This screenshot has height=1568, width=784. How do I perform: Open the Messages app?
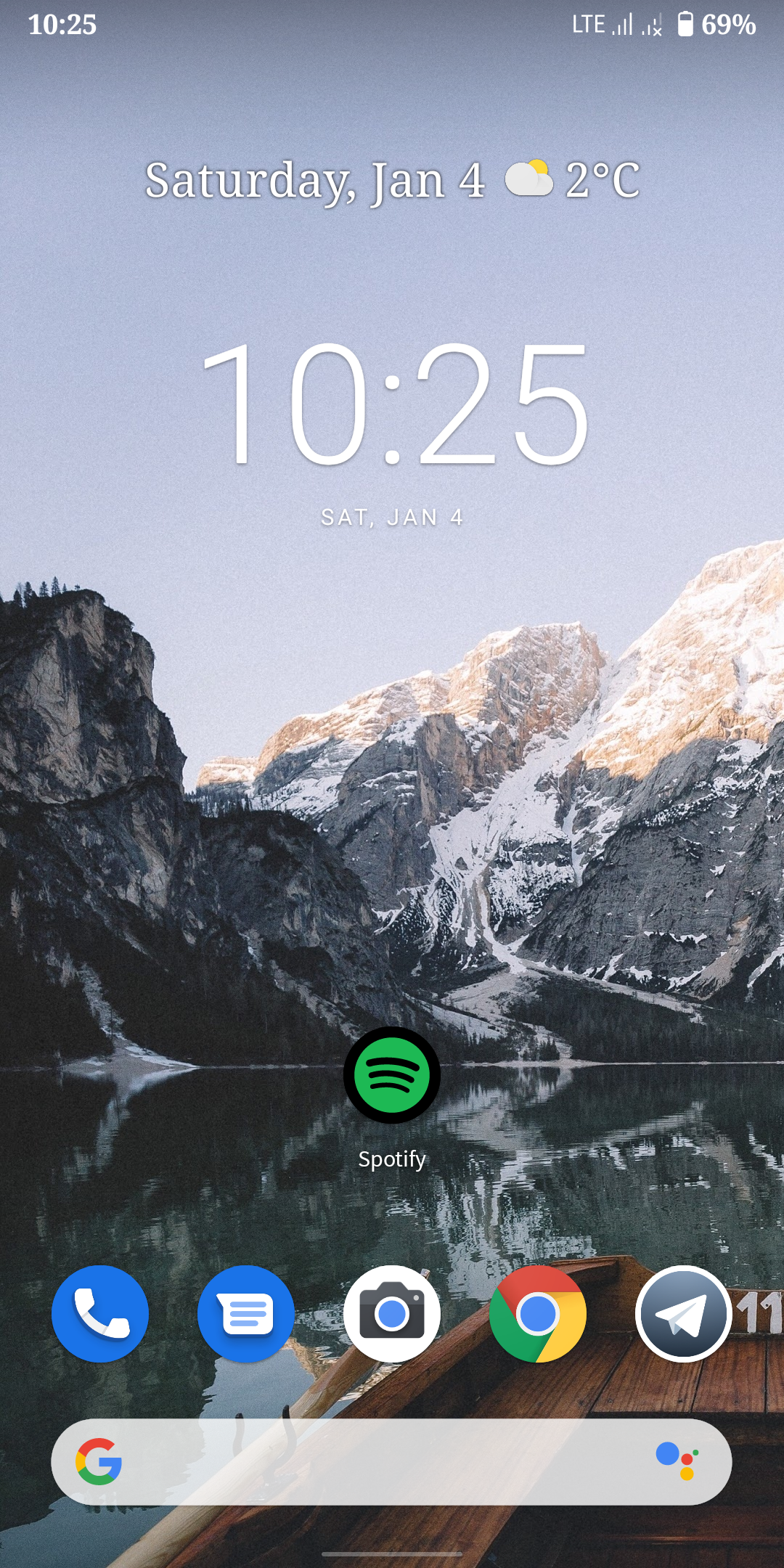pyautogui.click(x=246, y=1314)
